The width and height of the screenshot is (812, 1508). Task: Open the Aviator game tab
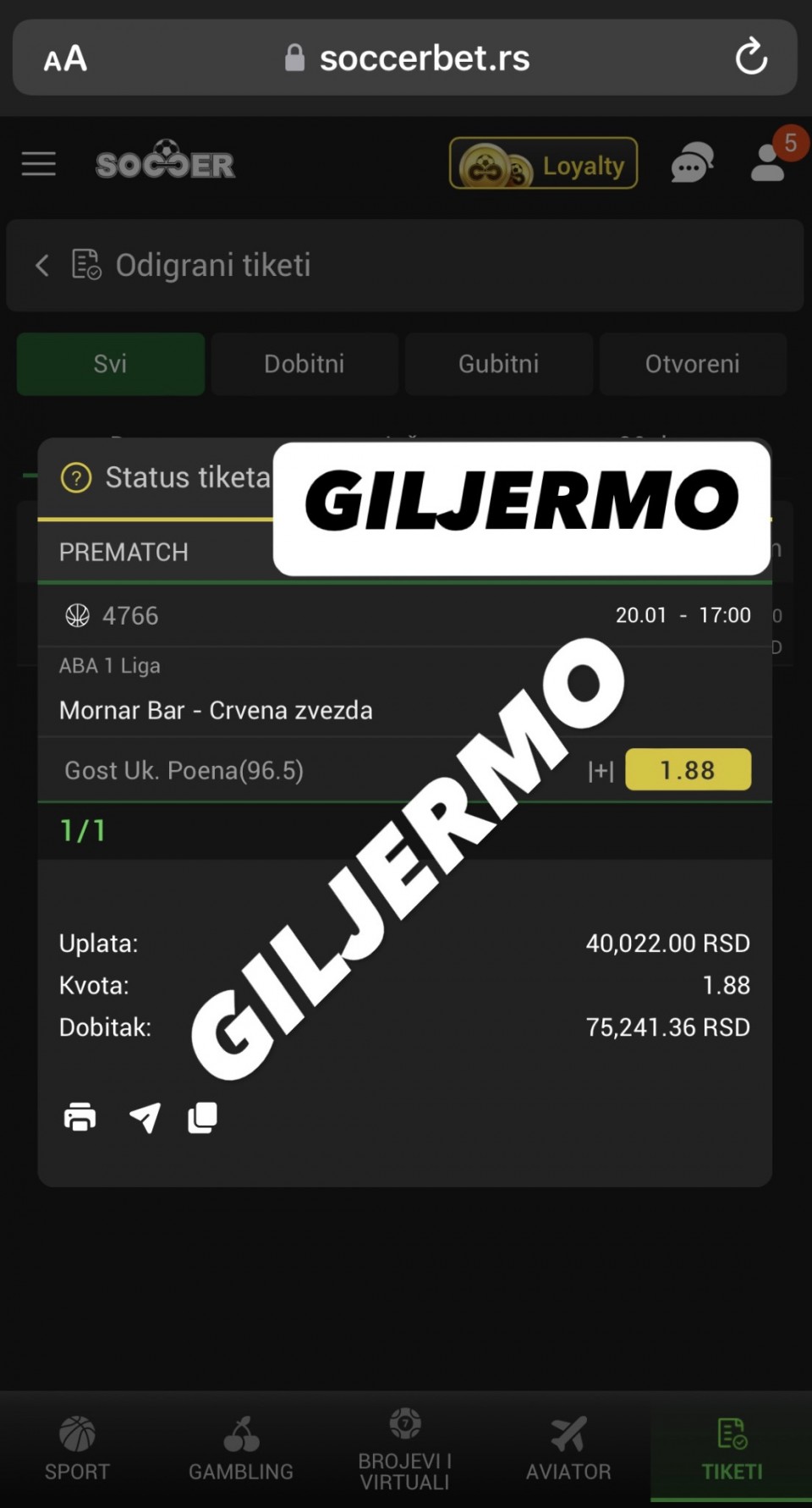tap(568, 1449)
